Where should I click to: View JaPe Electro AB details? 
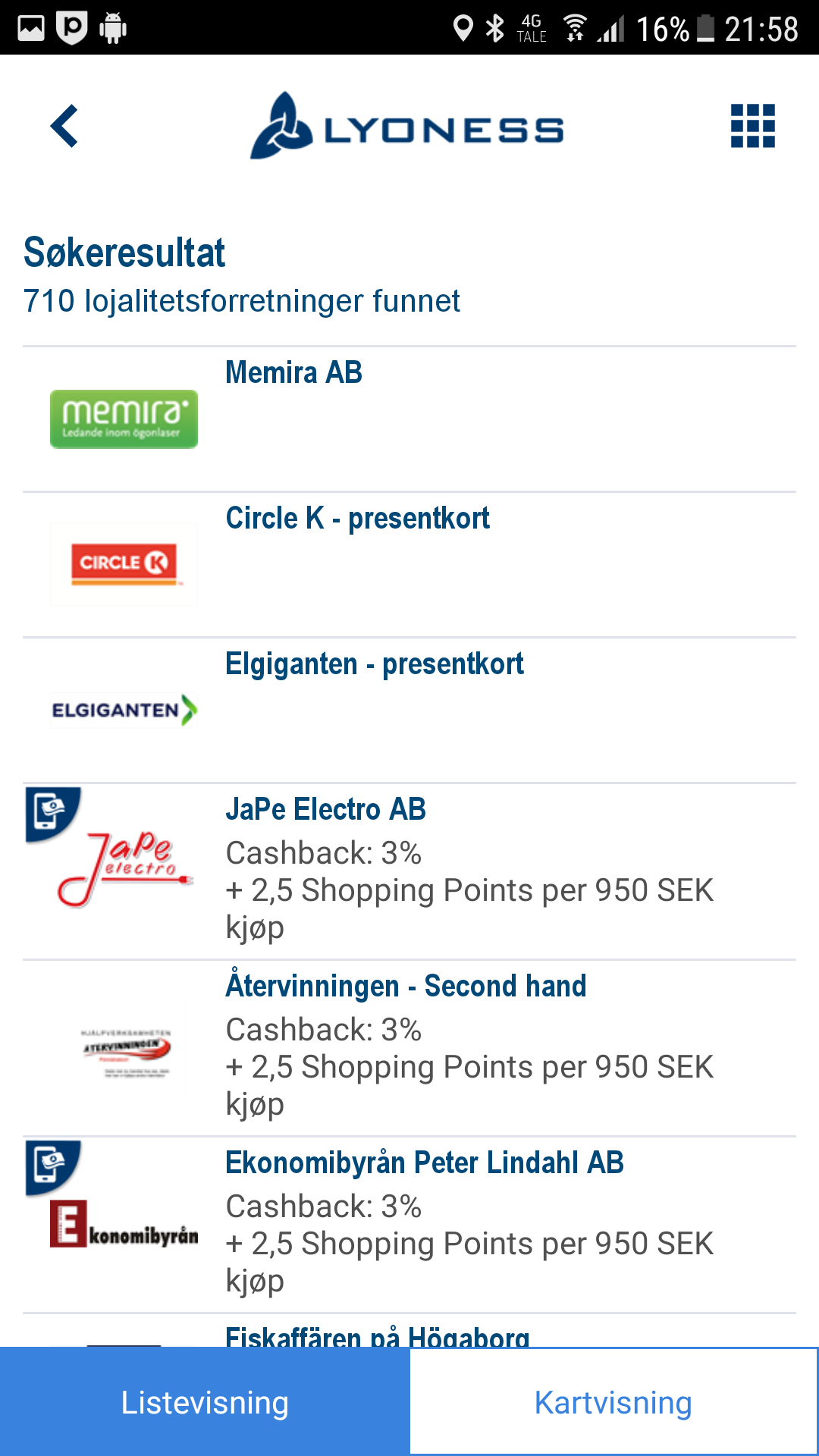409,871
